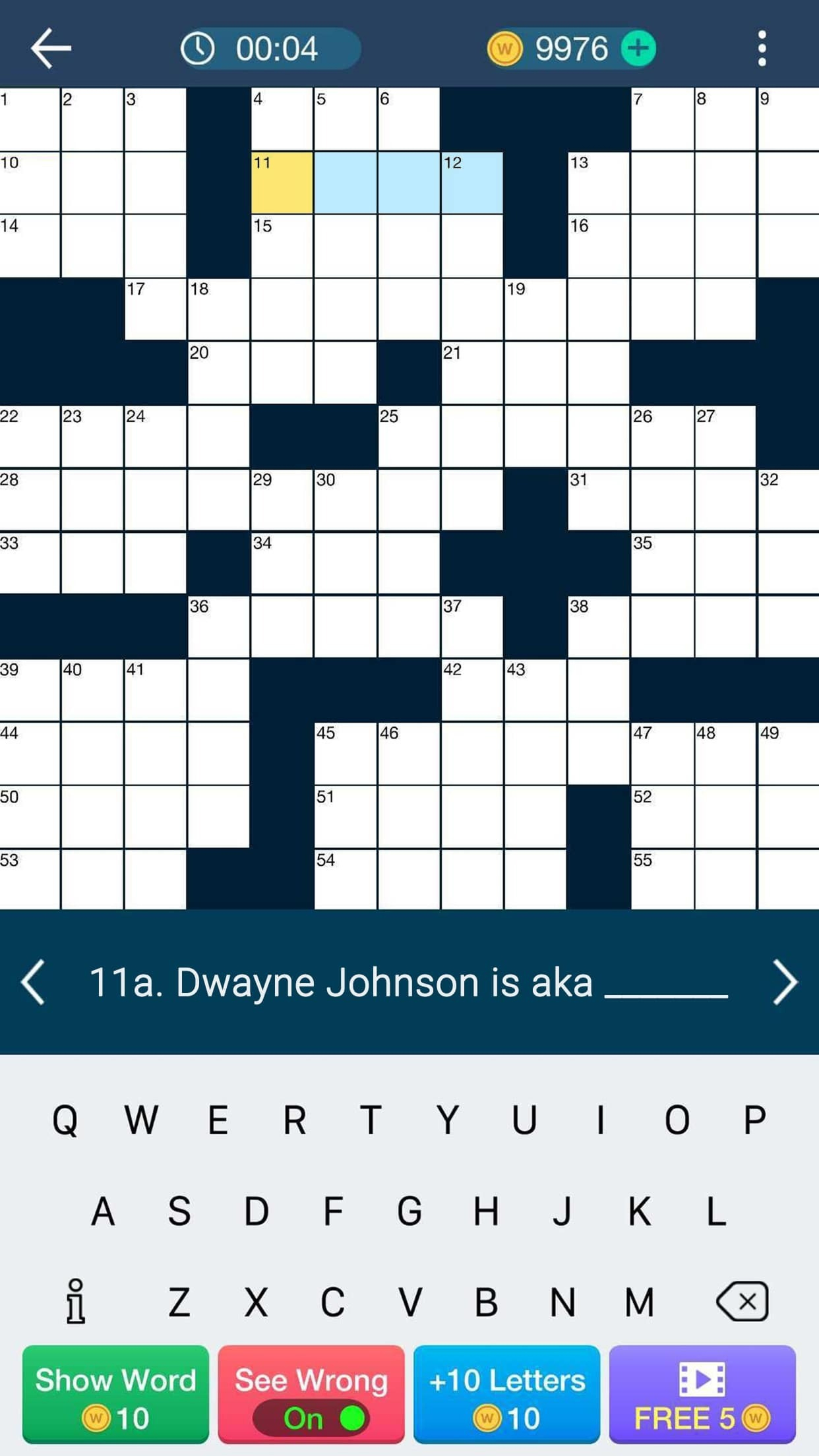Reveal the word with Show Word

click(115, 1394)
